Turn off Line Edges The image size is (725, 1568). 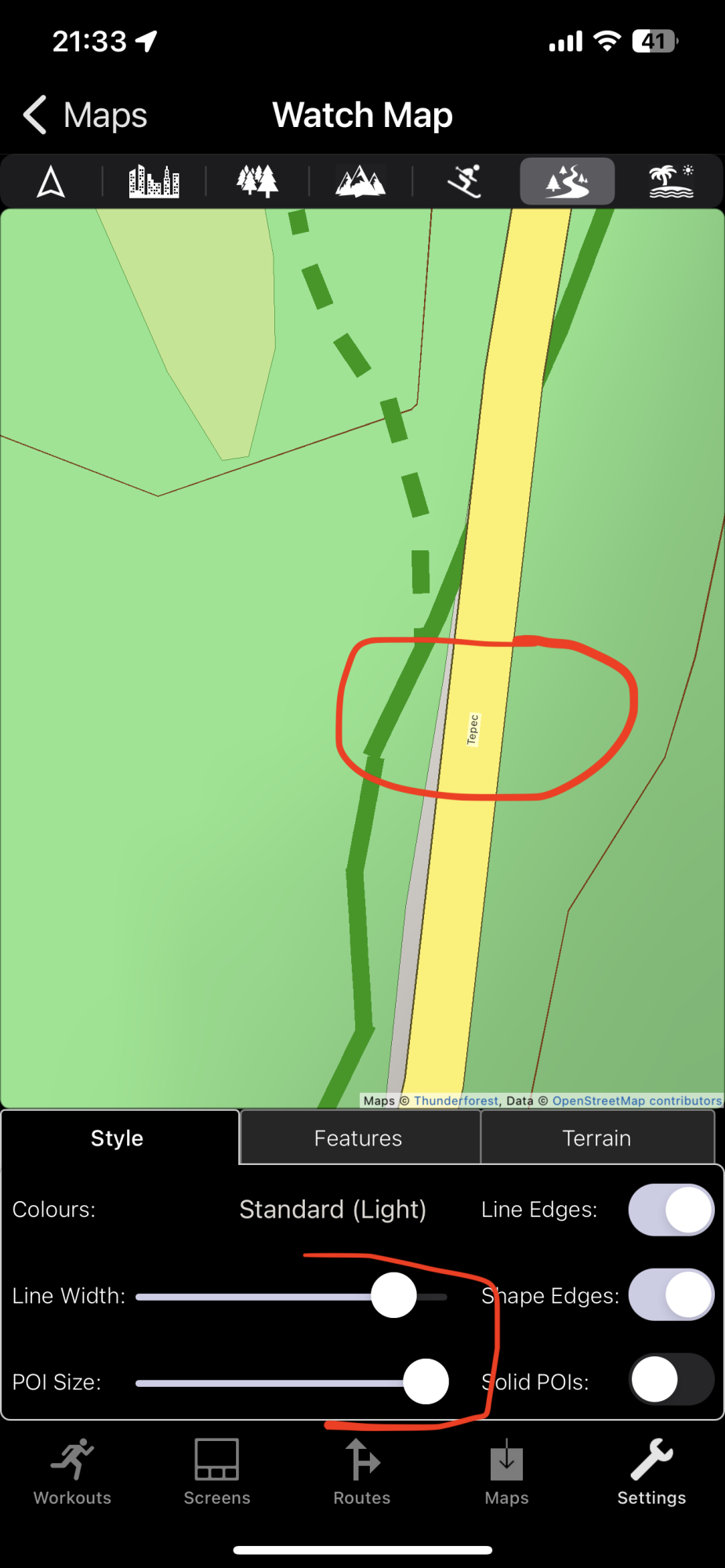[671, 1210]
